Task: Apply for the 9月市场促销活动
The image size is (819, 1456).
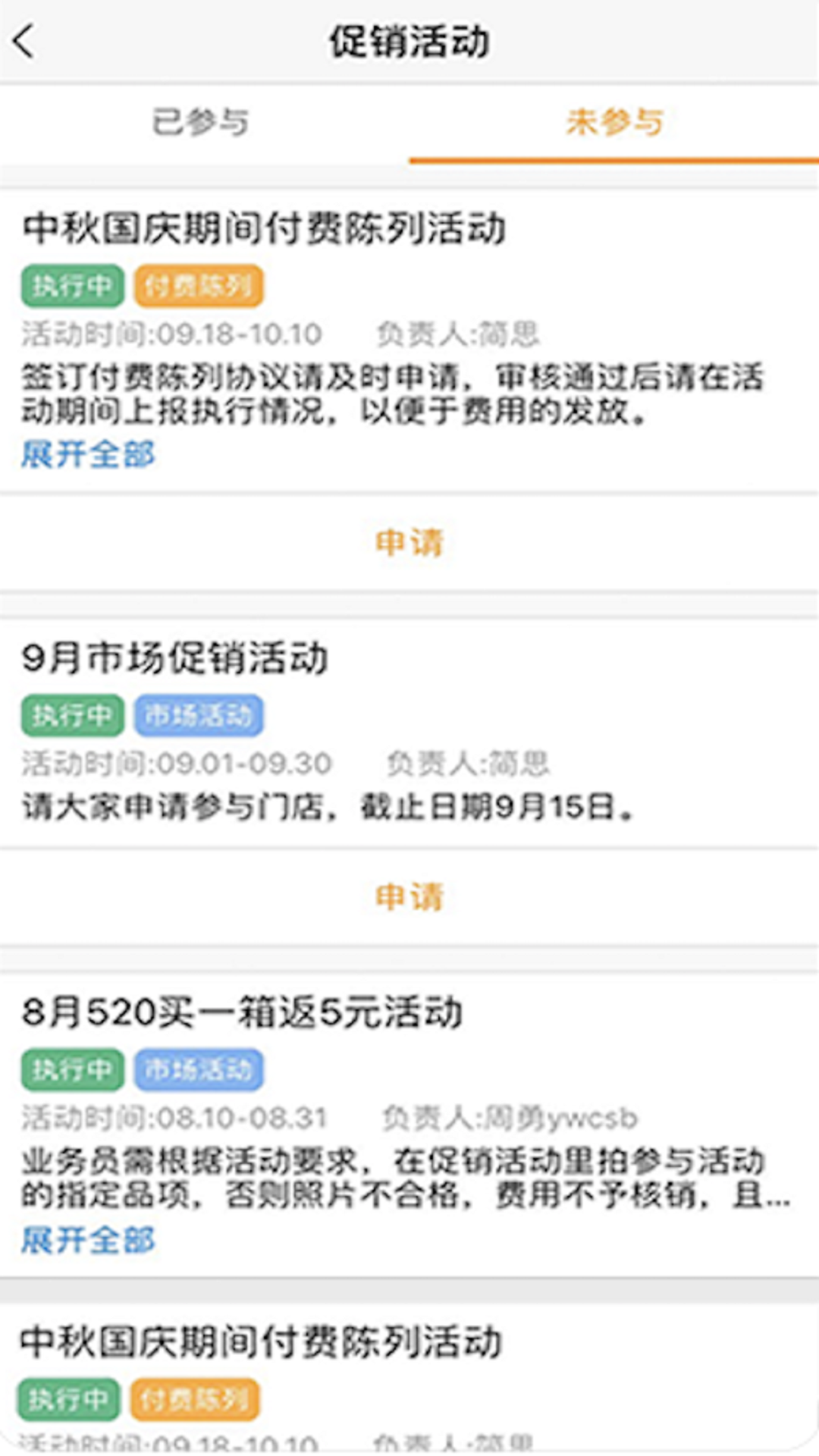Action: pos(409,897)
